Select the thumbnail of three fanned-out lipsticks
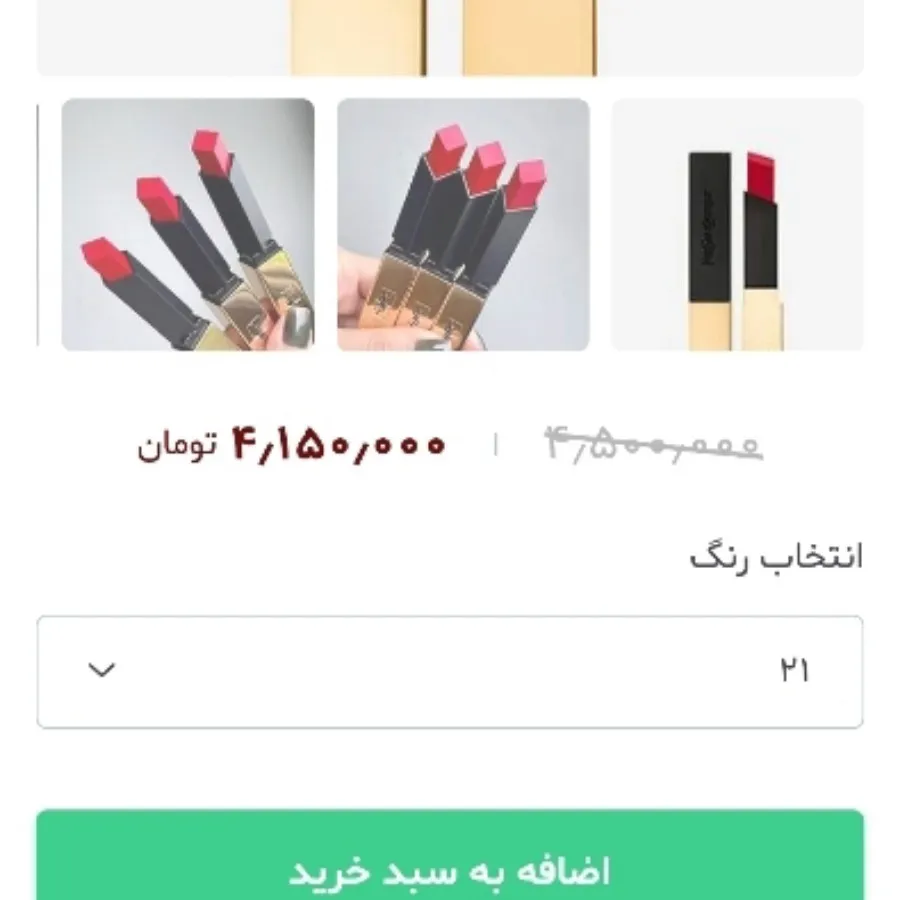 click(188, 225)
